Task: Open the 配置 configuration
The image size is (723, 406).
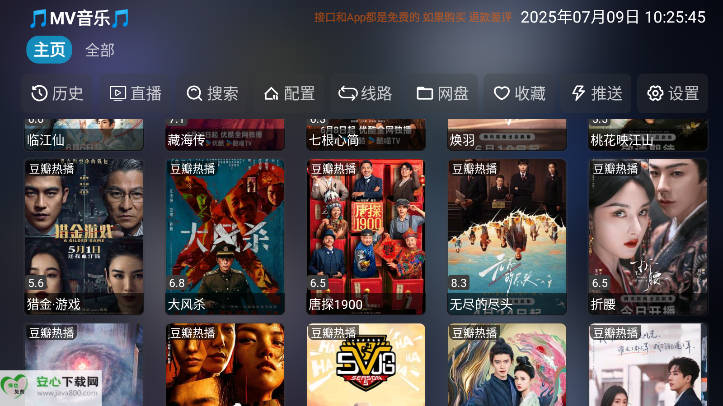Action: 289,93
